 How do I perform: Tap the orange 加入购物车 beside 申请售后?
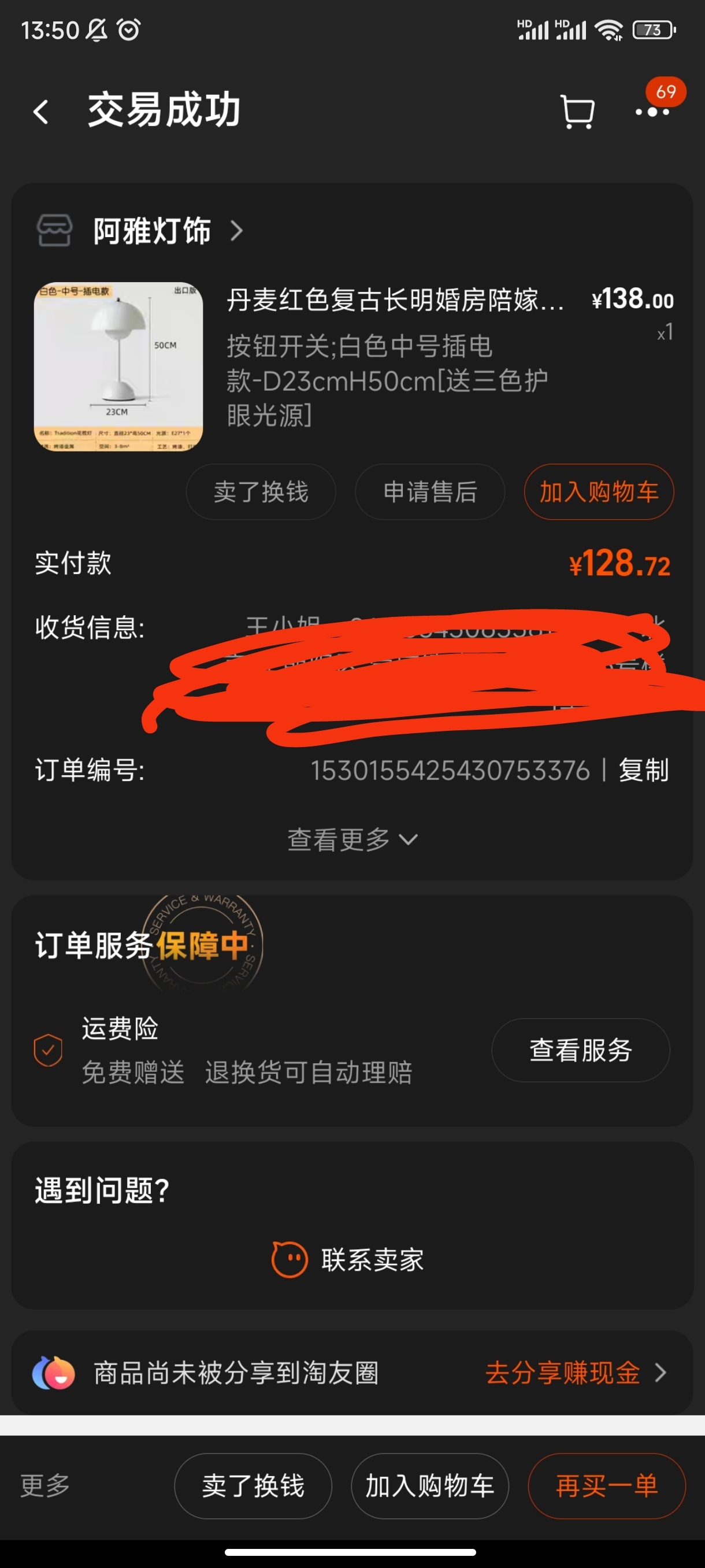click(x=599, y=492)
